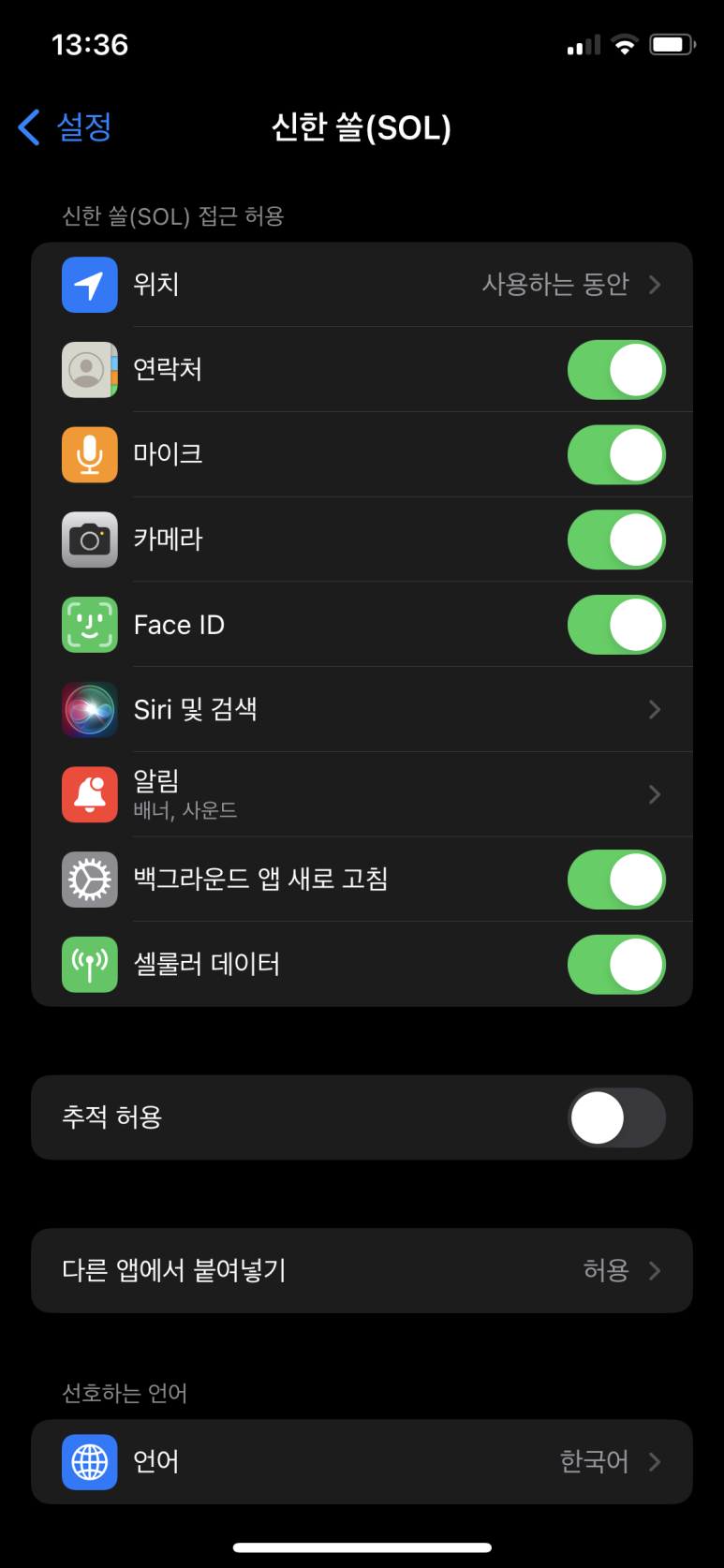724x1568 pixels.
Task: Open 다른 앱에서 붙여넣기 setting
Action: point(362,1270)
